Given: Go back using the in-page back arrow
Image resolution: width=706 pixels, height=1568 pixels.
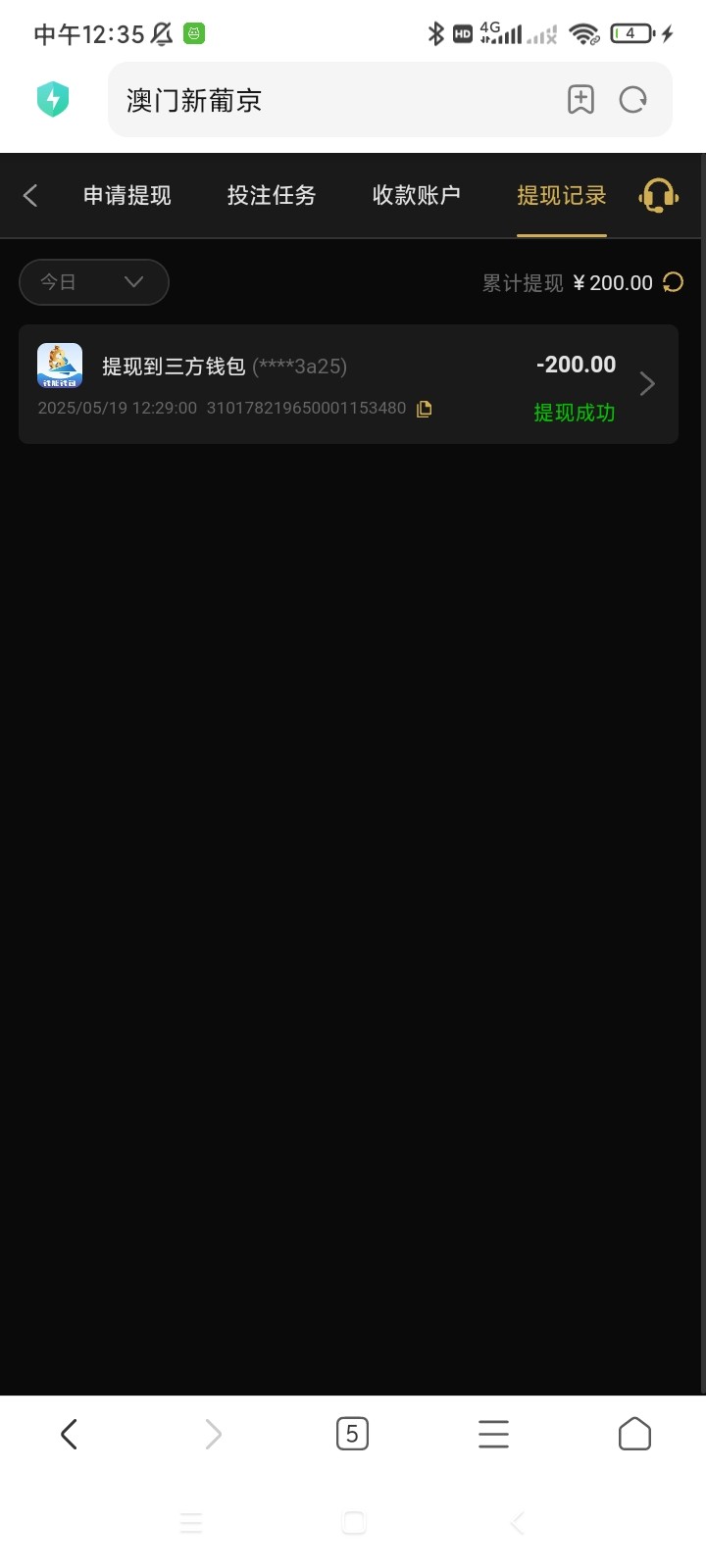Looking at the screenshot, I should (30, 195).
